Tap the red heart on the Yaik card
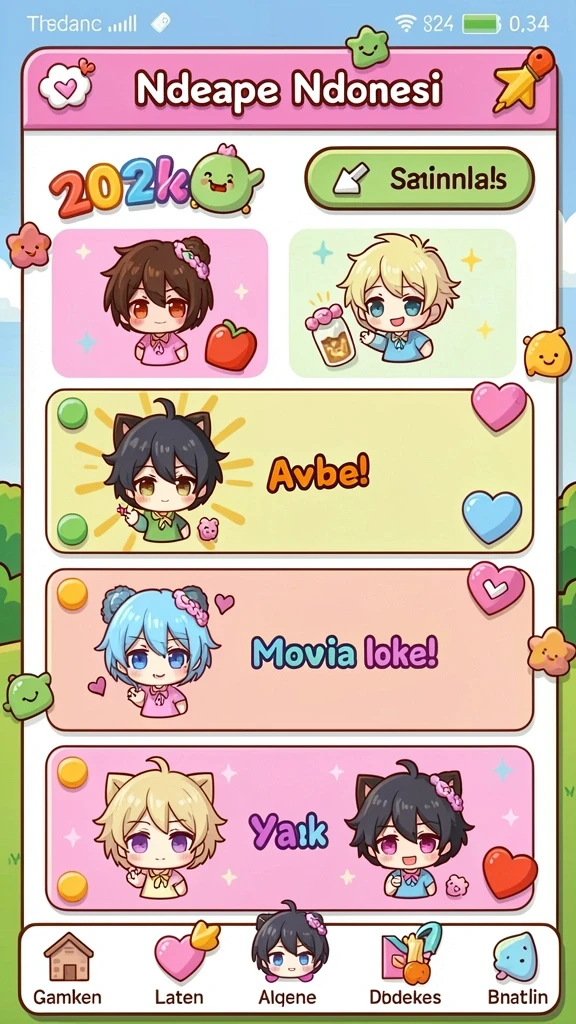This screenshot has height=1024, width=576. (509, 872)
